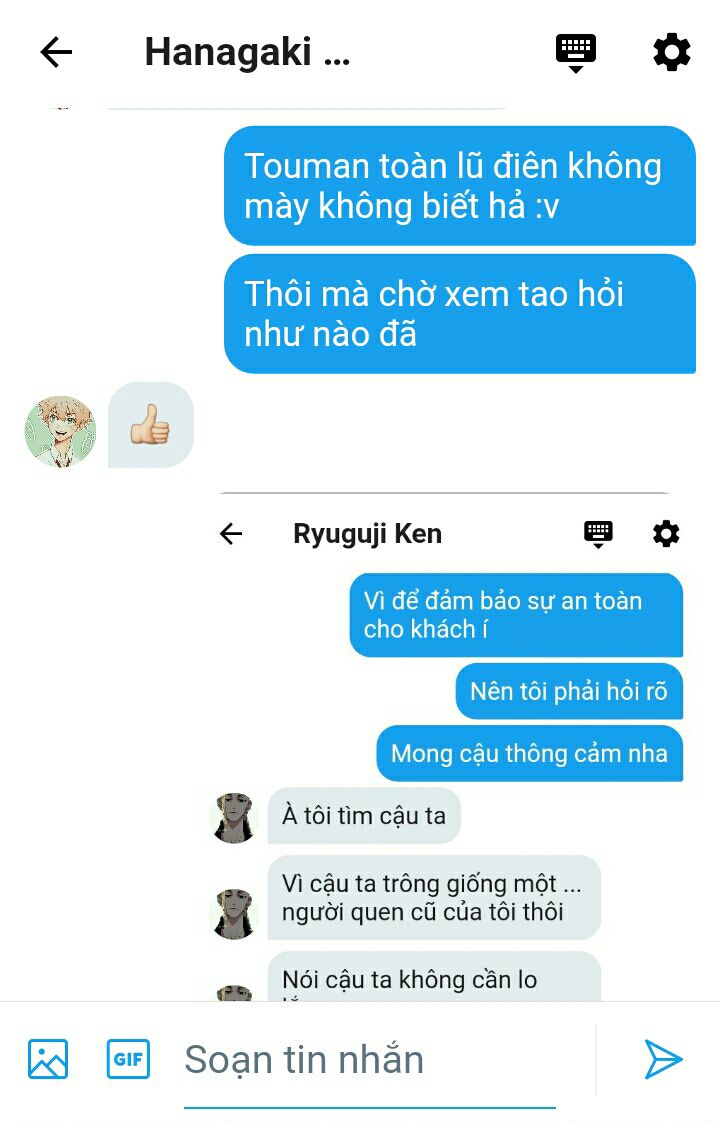
Task: Go back from the Hanagaki chat
Action: click(x=56, y=52)
